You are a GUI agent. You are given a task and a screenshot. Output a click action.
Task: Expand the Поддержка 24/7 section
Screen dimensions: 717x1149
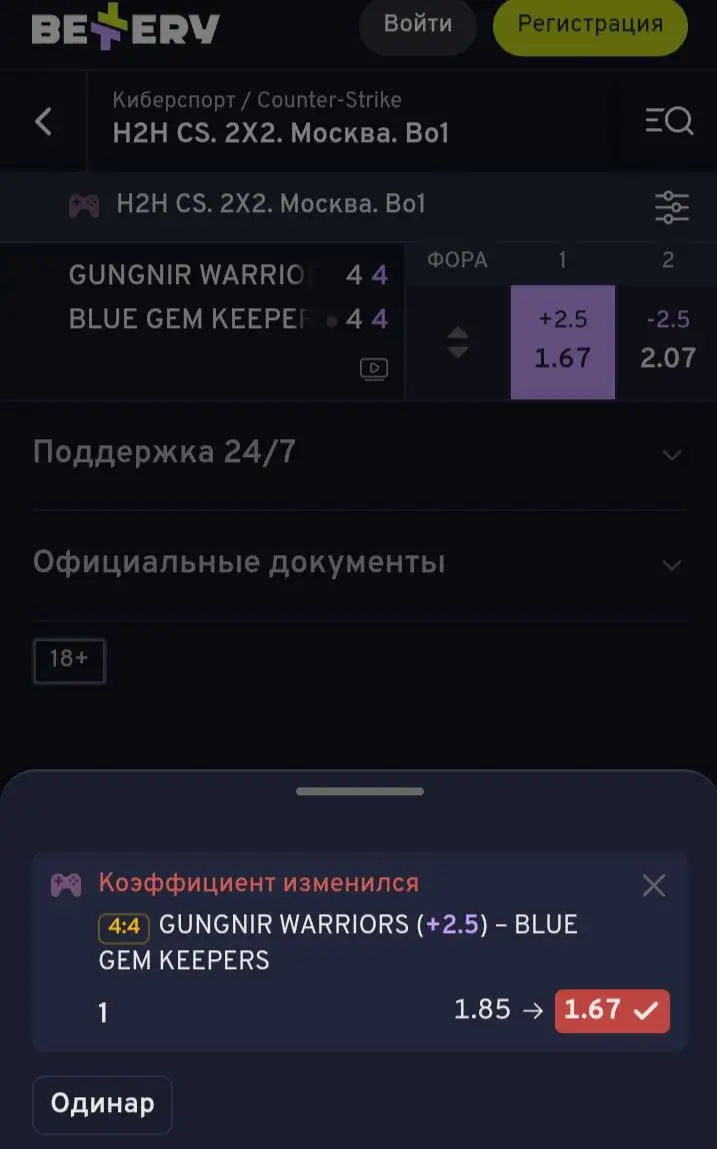(x=358, y=453)
